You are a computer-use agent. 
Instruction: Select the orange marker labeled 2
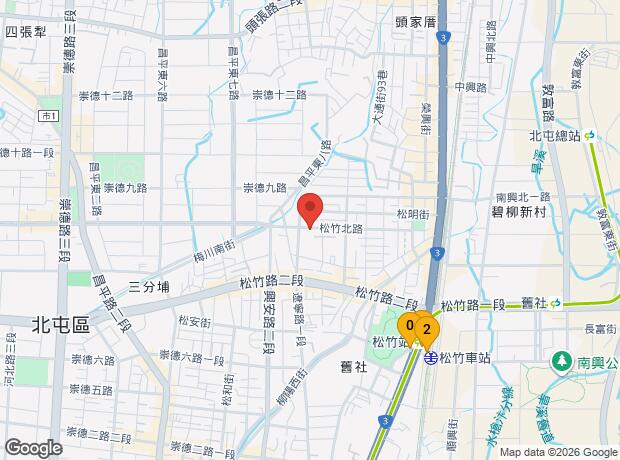(428, 331)
